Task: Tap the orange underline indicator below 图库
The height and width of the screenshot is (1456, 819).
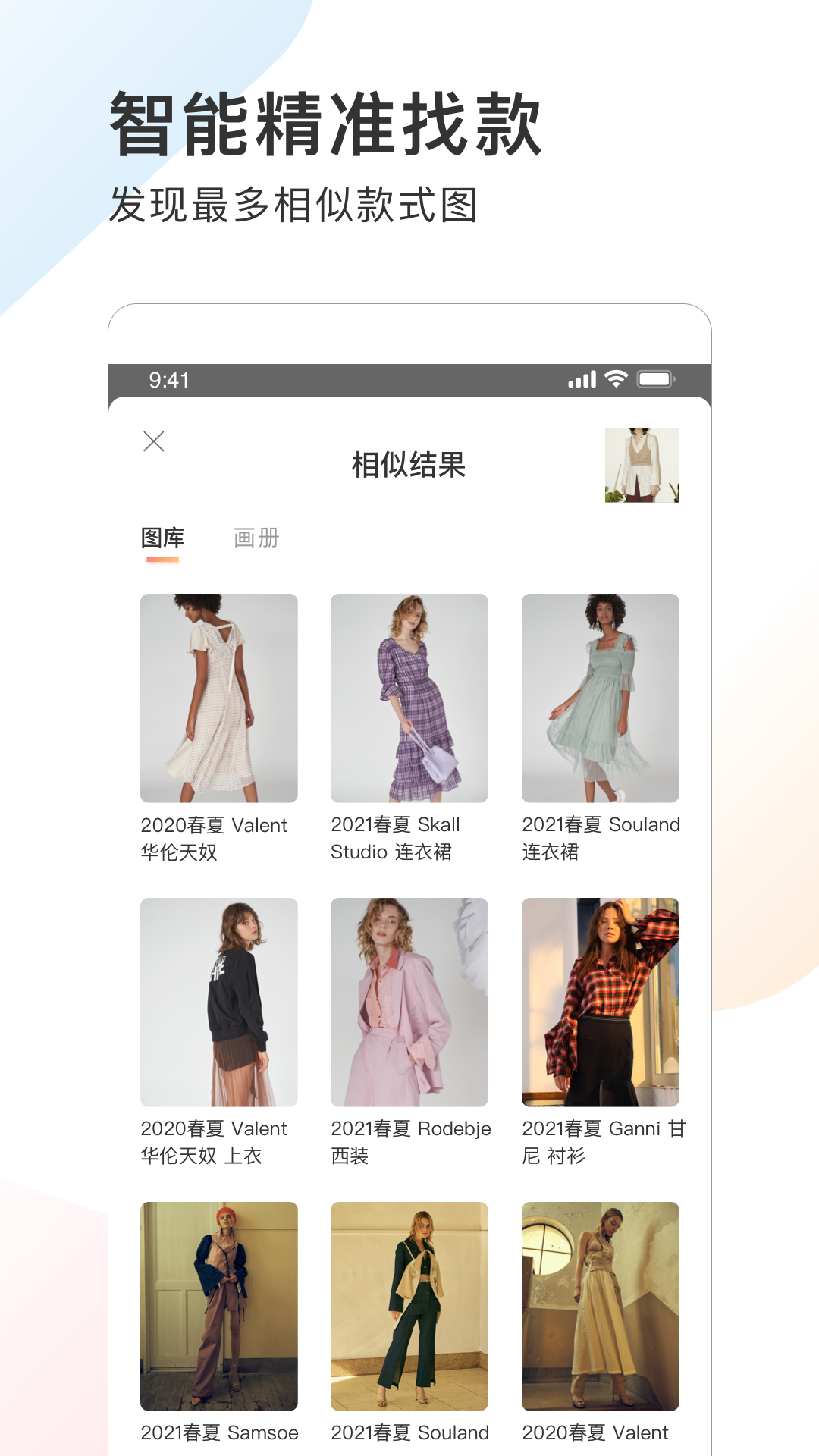Action: [164, 559]
